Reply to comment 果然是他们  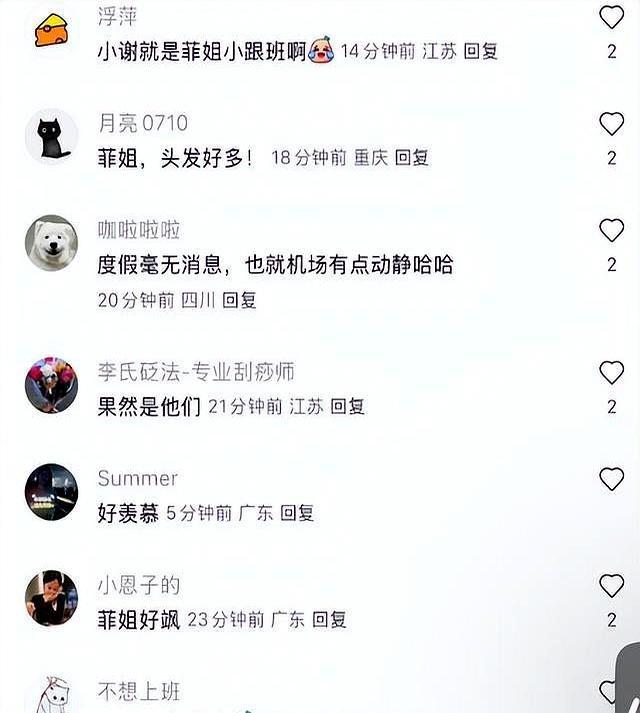(x=348, y=407)
